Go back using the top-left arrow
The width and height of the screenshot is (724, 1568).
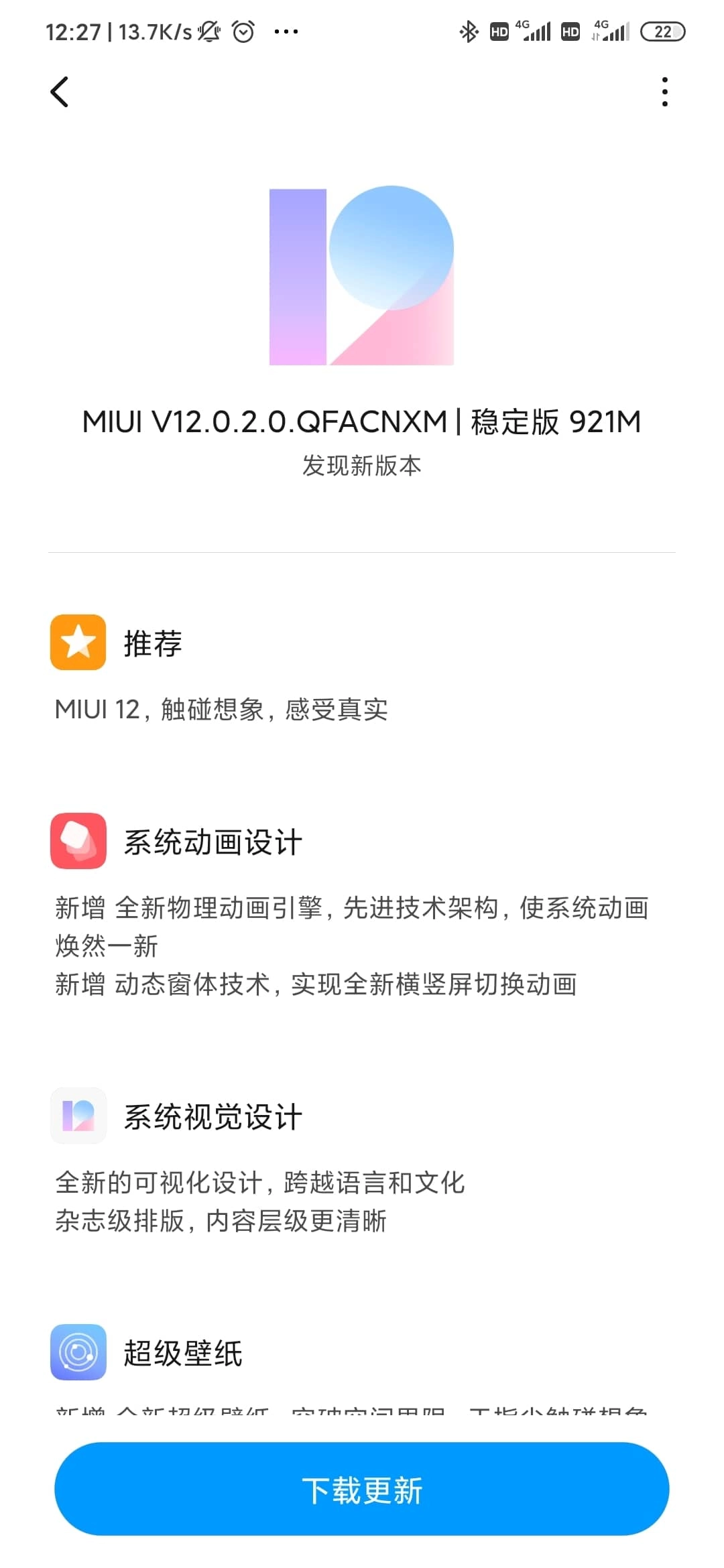[x=60, y=92]
